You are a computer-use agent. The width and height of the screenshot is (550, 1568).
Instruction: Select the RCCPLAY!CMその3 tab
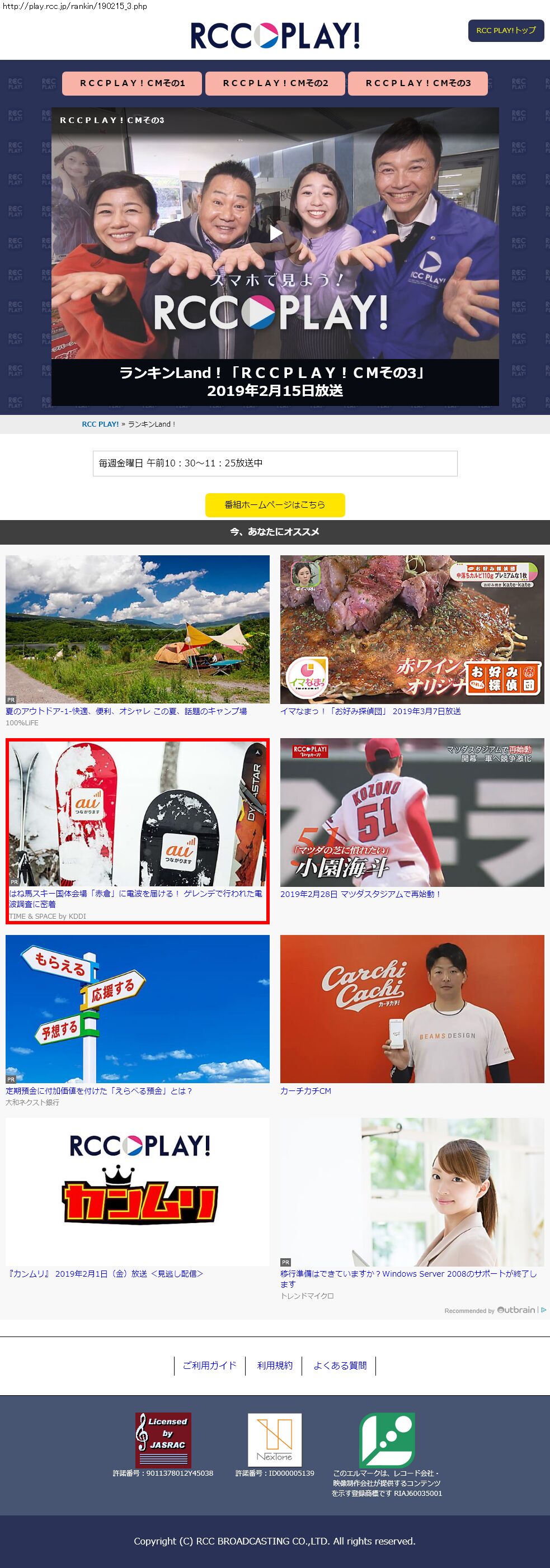click(418, 83)
